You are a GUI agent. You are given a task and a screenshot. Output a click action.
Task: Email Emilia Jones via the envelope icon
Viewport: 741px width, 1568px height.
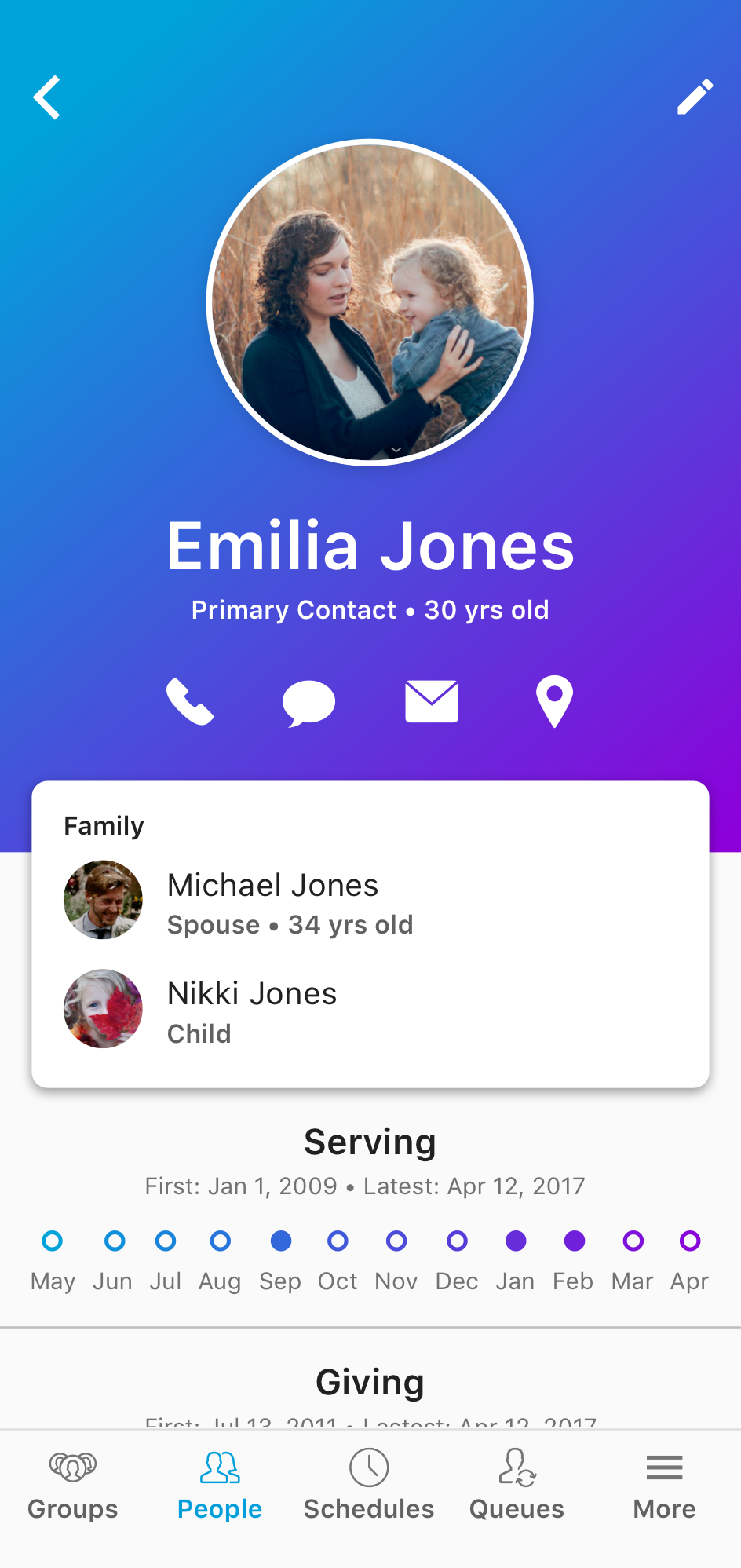tap(431, 701)
